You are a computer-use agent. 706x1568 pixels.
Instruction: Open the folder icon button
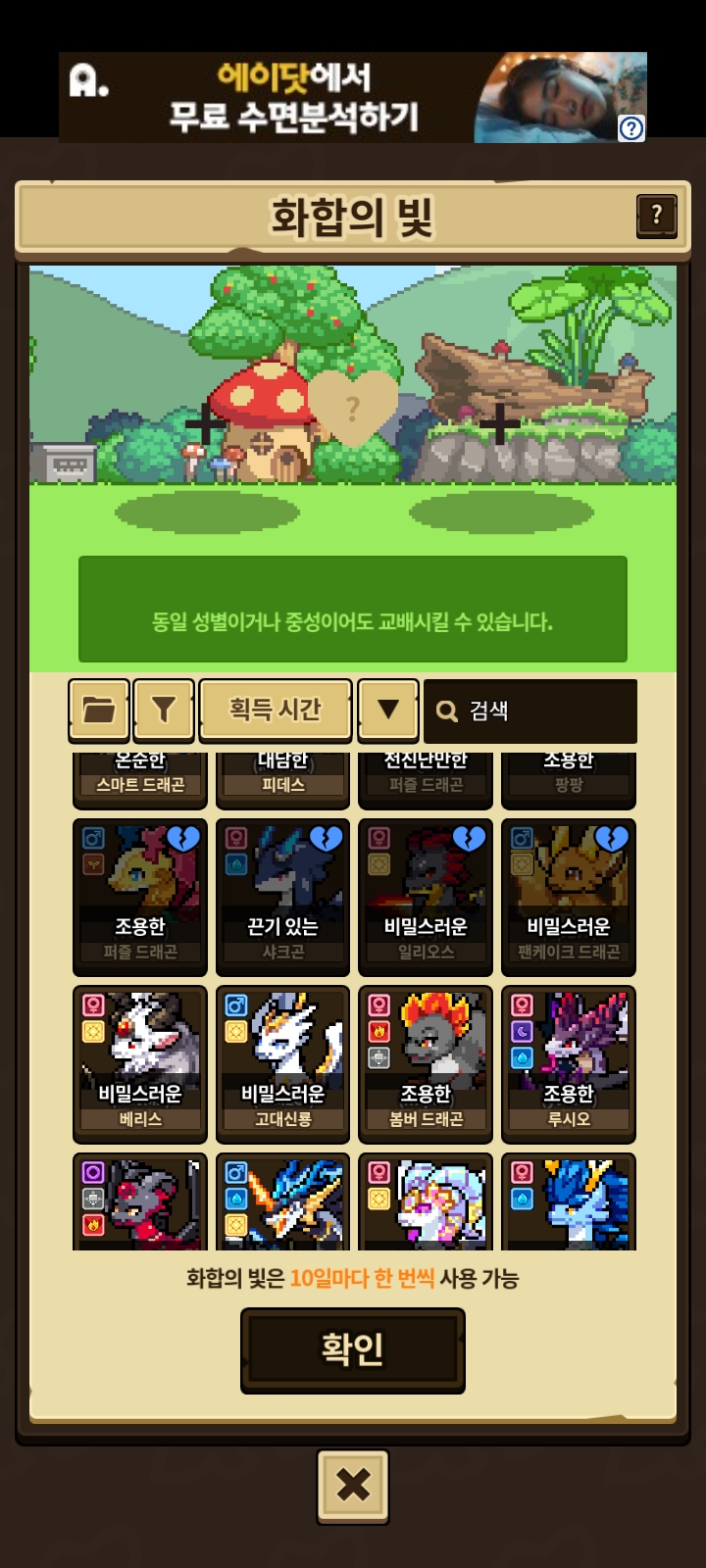[x=99, y=710]
